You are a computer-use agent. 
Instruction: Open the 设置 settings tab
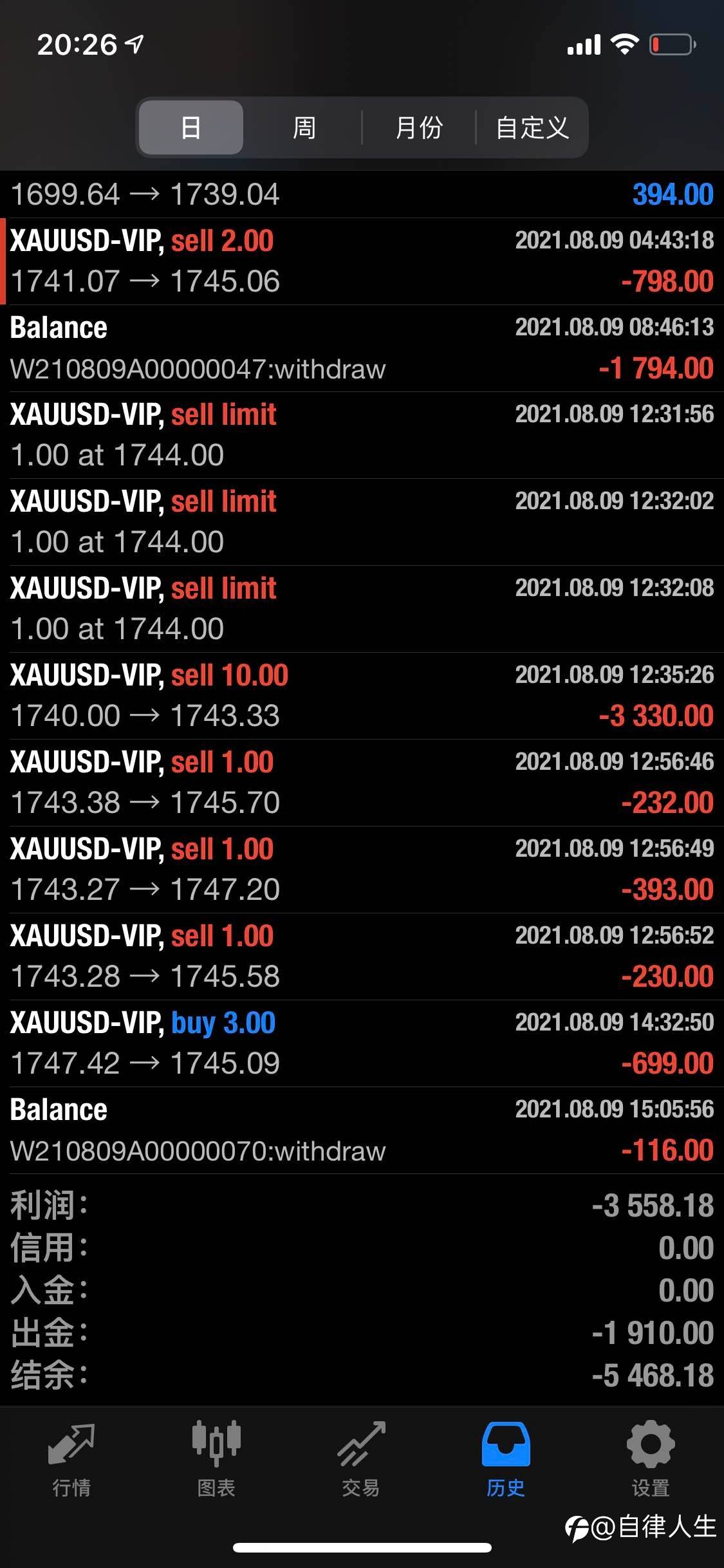point(651,1459)
